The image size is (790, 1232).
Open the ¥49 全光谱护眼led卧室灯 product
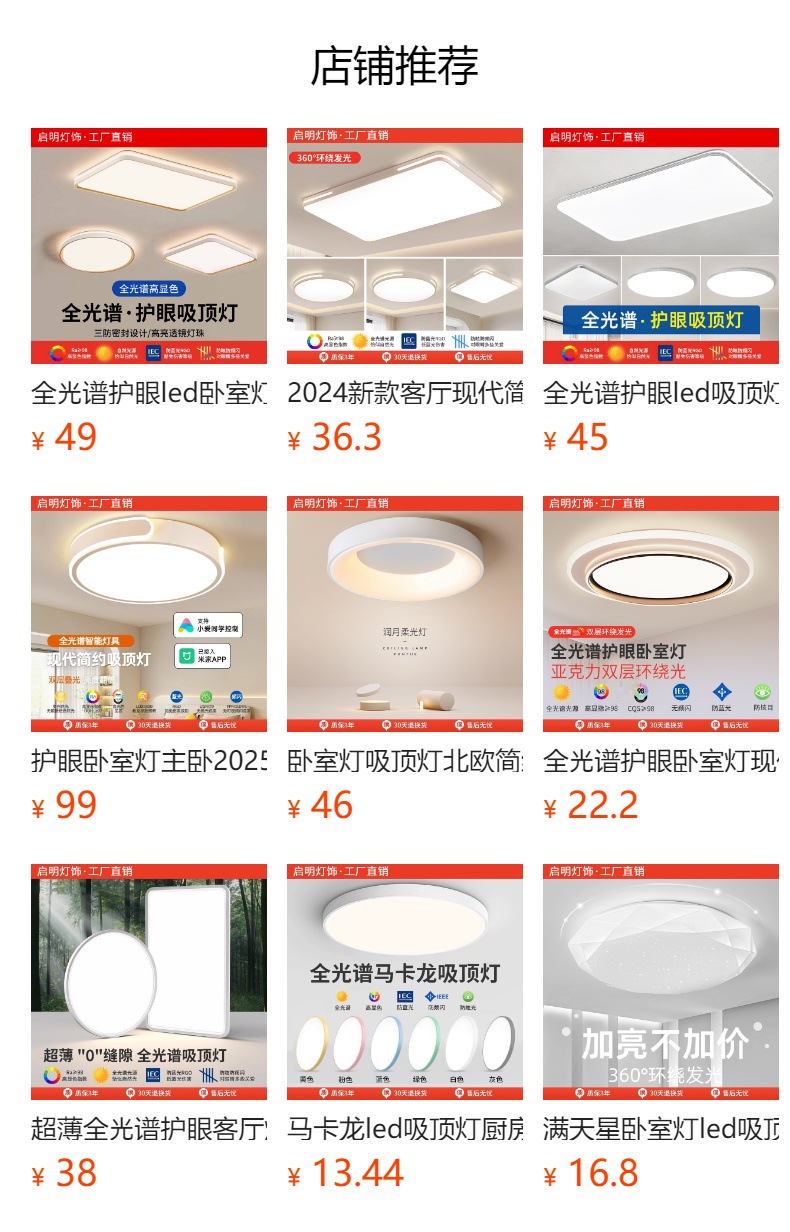[148, 246]
